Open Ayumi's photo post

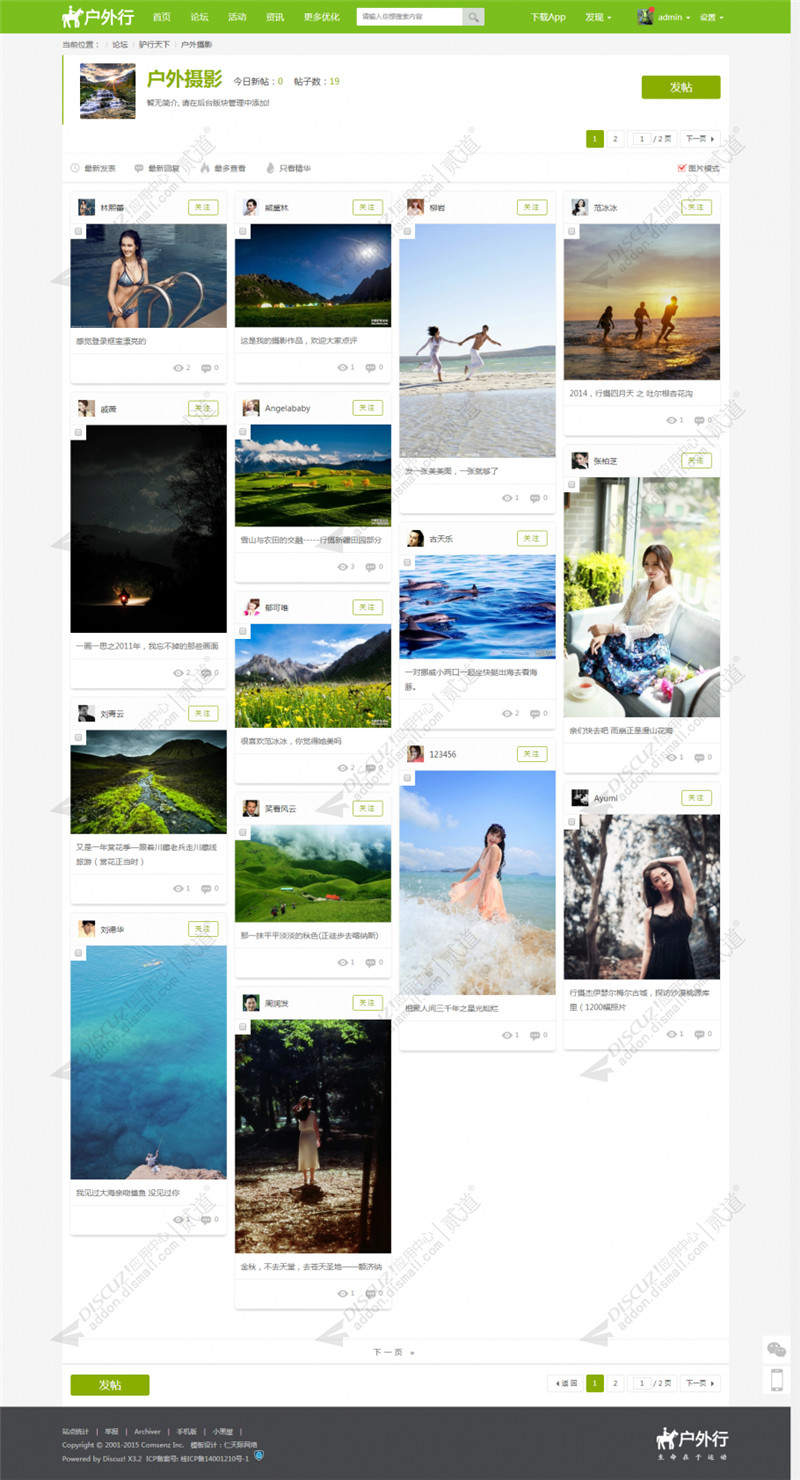pyautogui.click(x=641, y=896)
